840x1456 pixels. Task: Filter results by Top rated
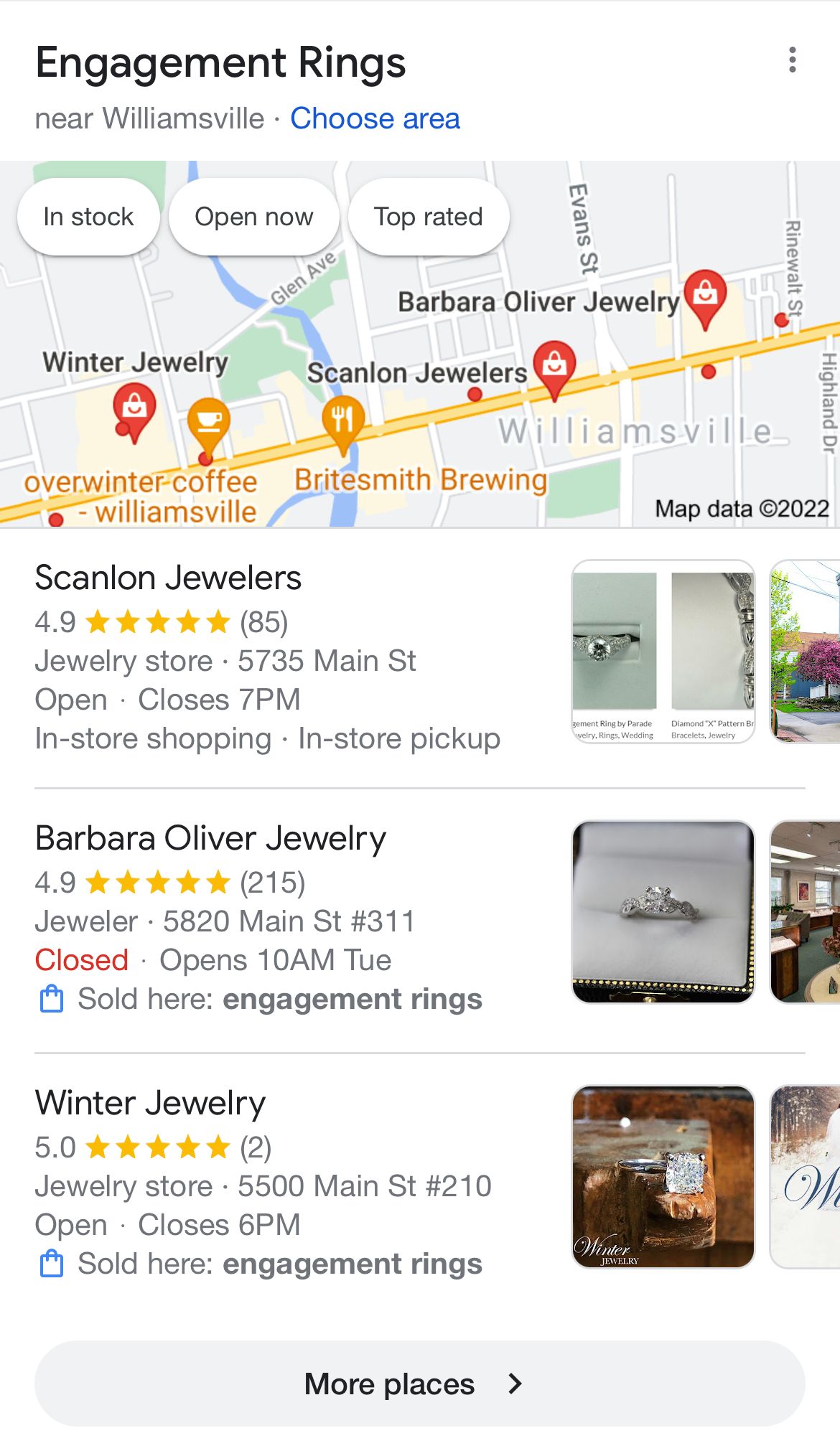tap(428, 217)
